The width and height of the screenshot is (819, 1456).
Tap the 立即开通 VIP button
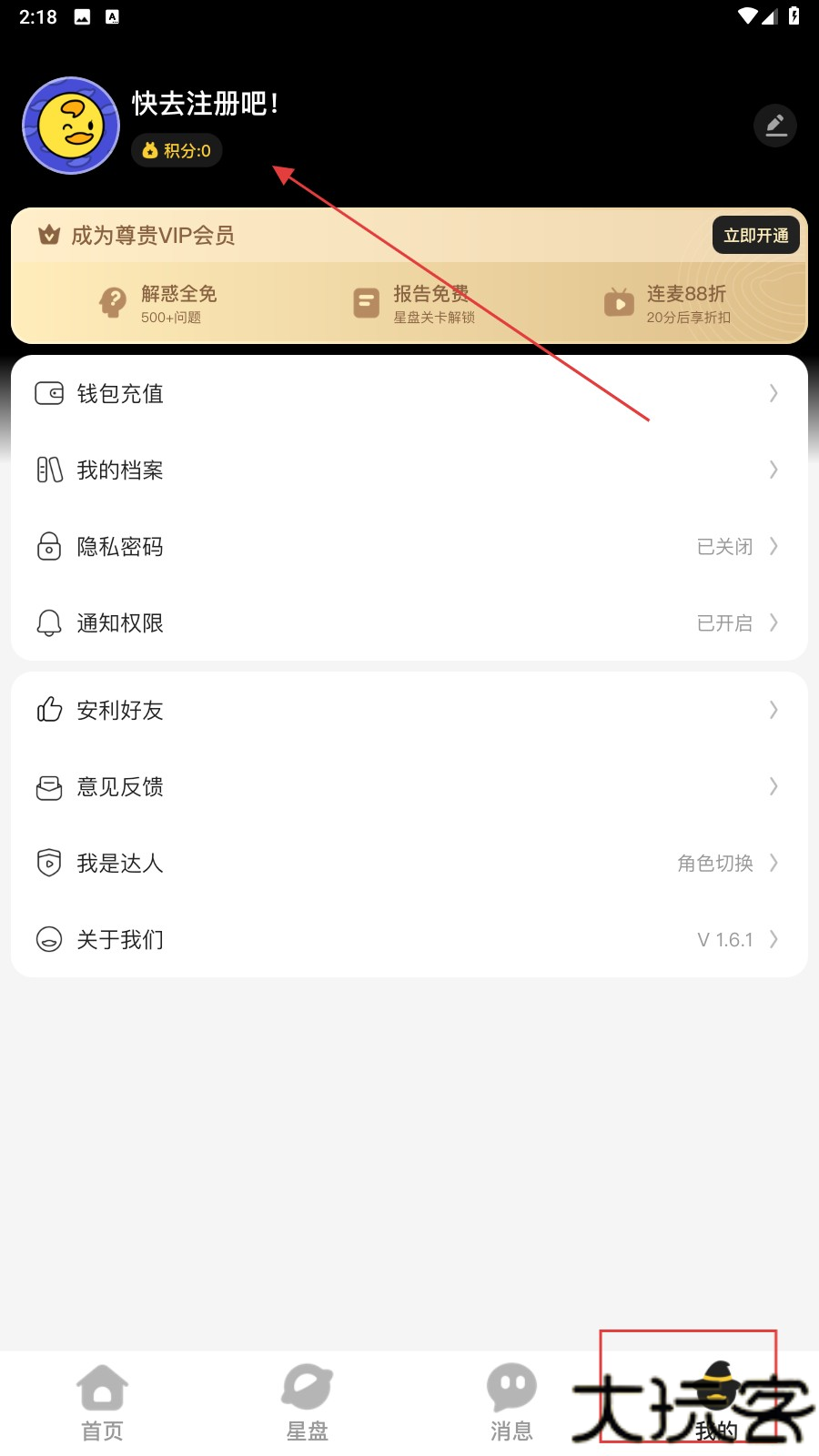pos(755,235)
